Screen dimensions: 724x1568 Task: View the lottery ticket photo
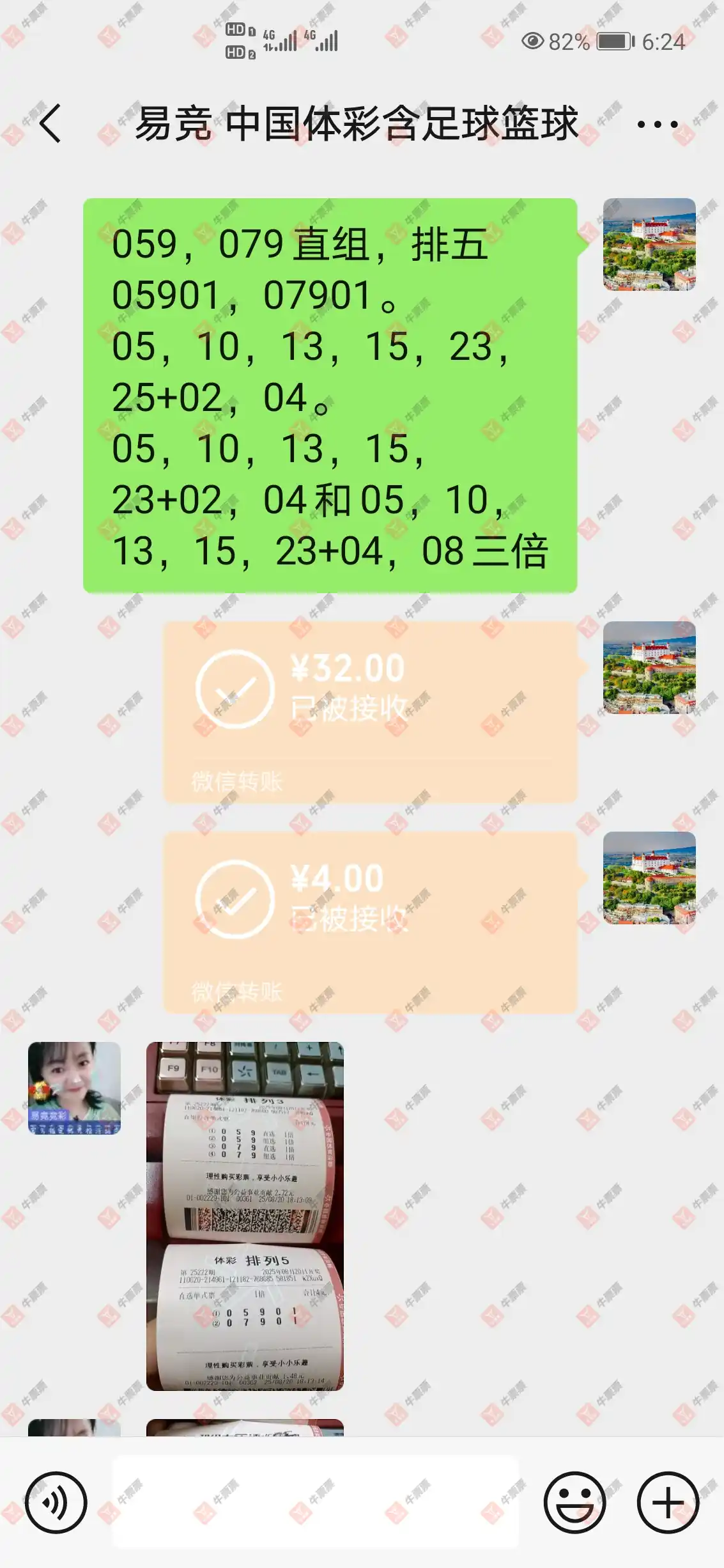(x=245, y=1216)
